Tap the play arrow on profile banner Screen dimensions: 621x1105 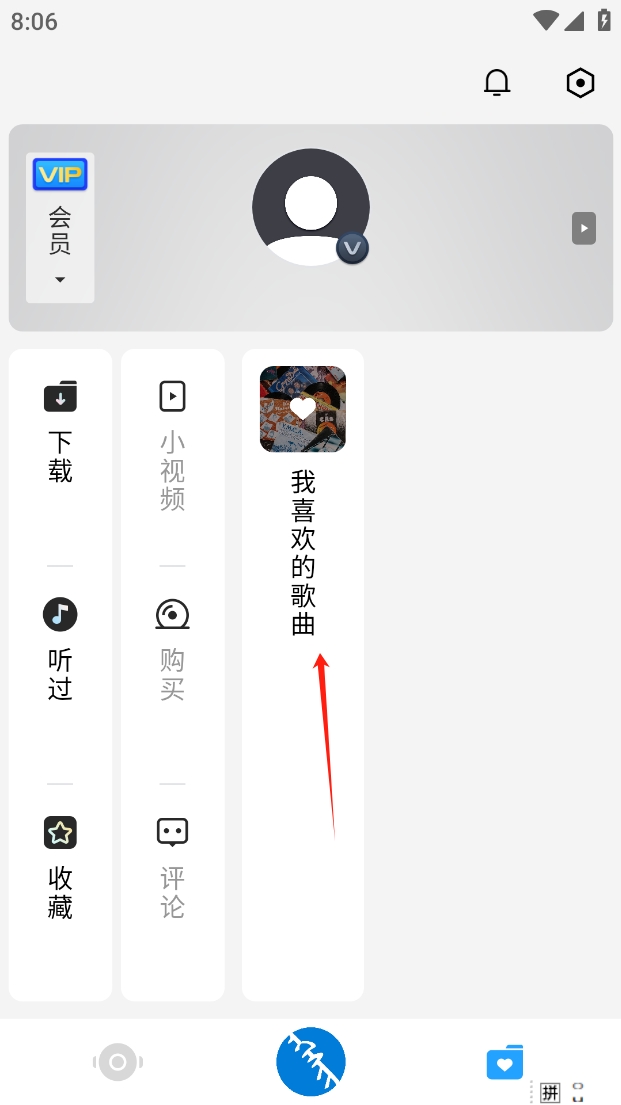click(584, 228)
